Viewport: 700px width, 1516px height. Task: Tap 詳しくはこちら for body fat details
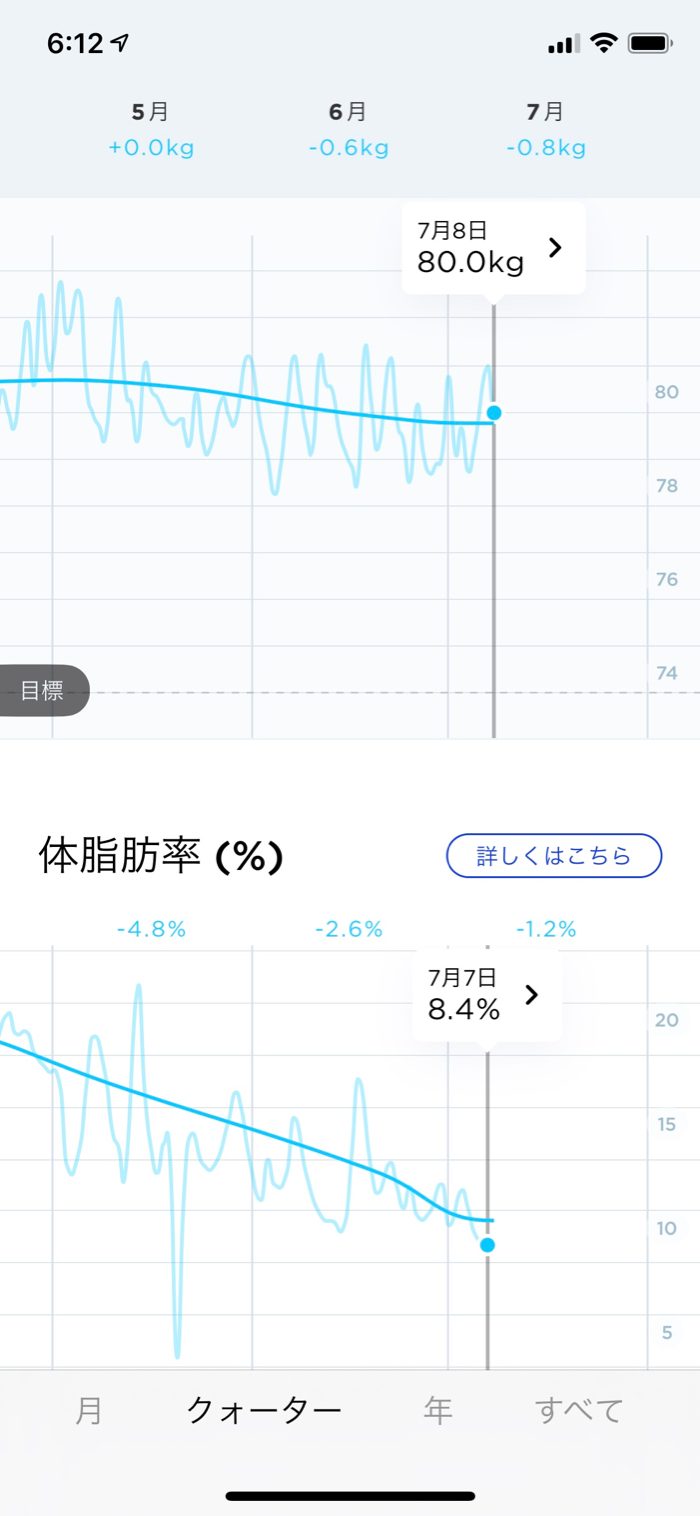(553, 856)
